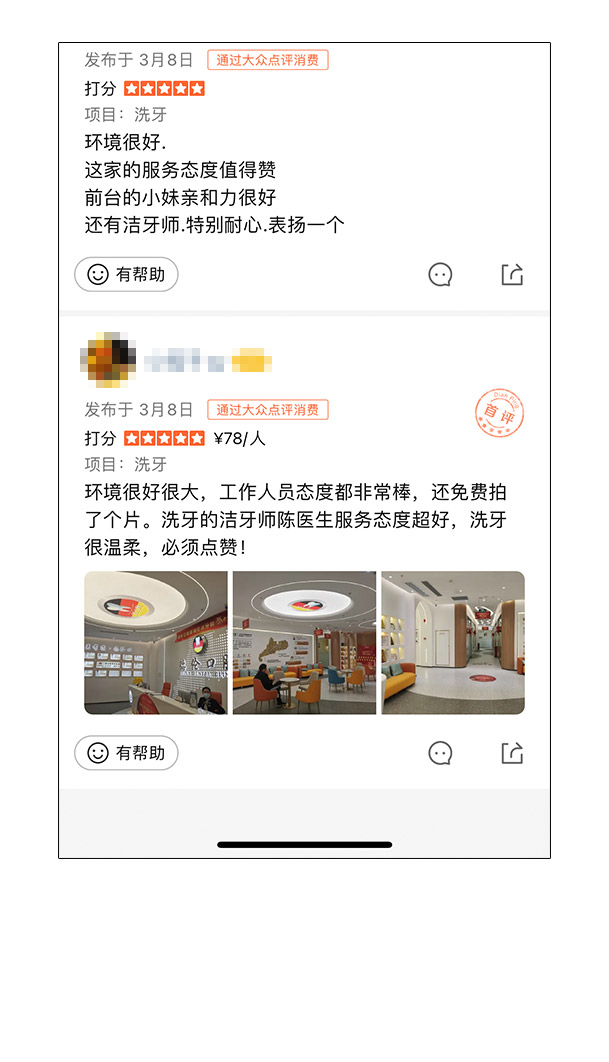Open the blurred reviewer's profile avatar
The width and height of the screenshot is (609, 1062).
click(109, 362)
